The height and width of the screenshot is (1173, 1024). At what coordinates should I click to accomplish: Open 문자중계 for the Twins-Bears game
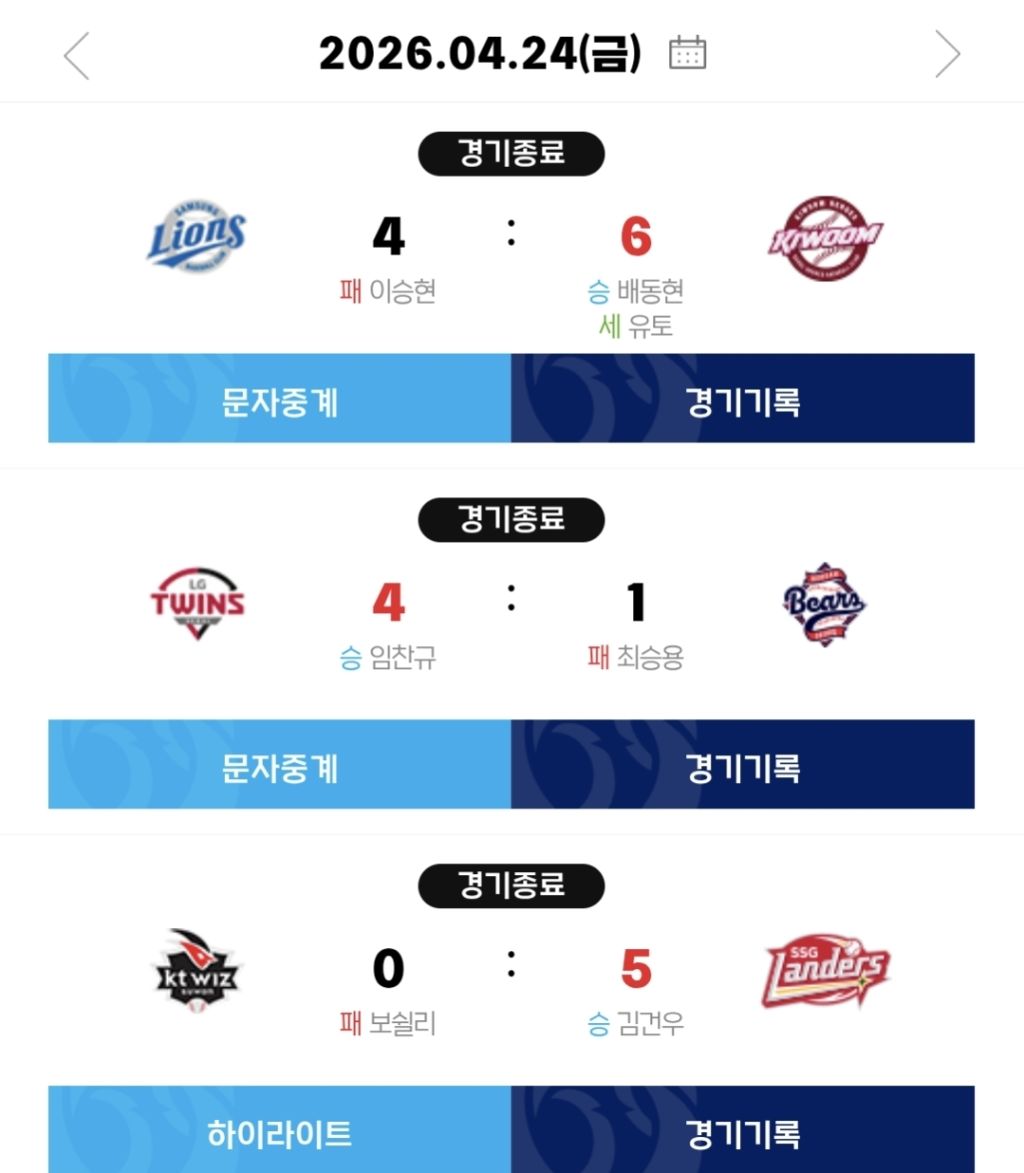coord(280,764)
